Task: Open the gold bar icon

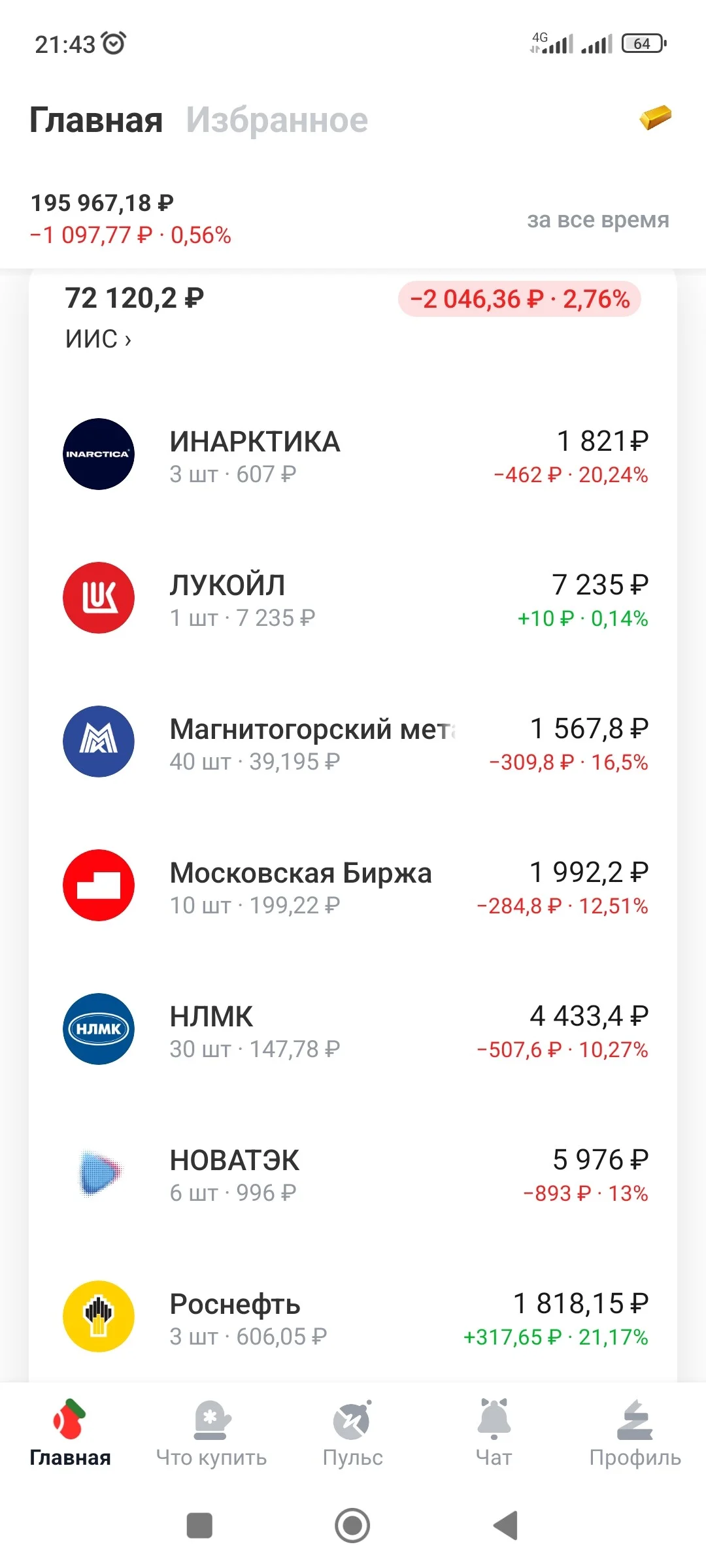Action: click(656, 118)
